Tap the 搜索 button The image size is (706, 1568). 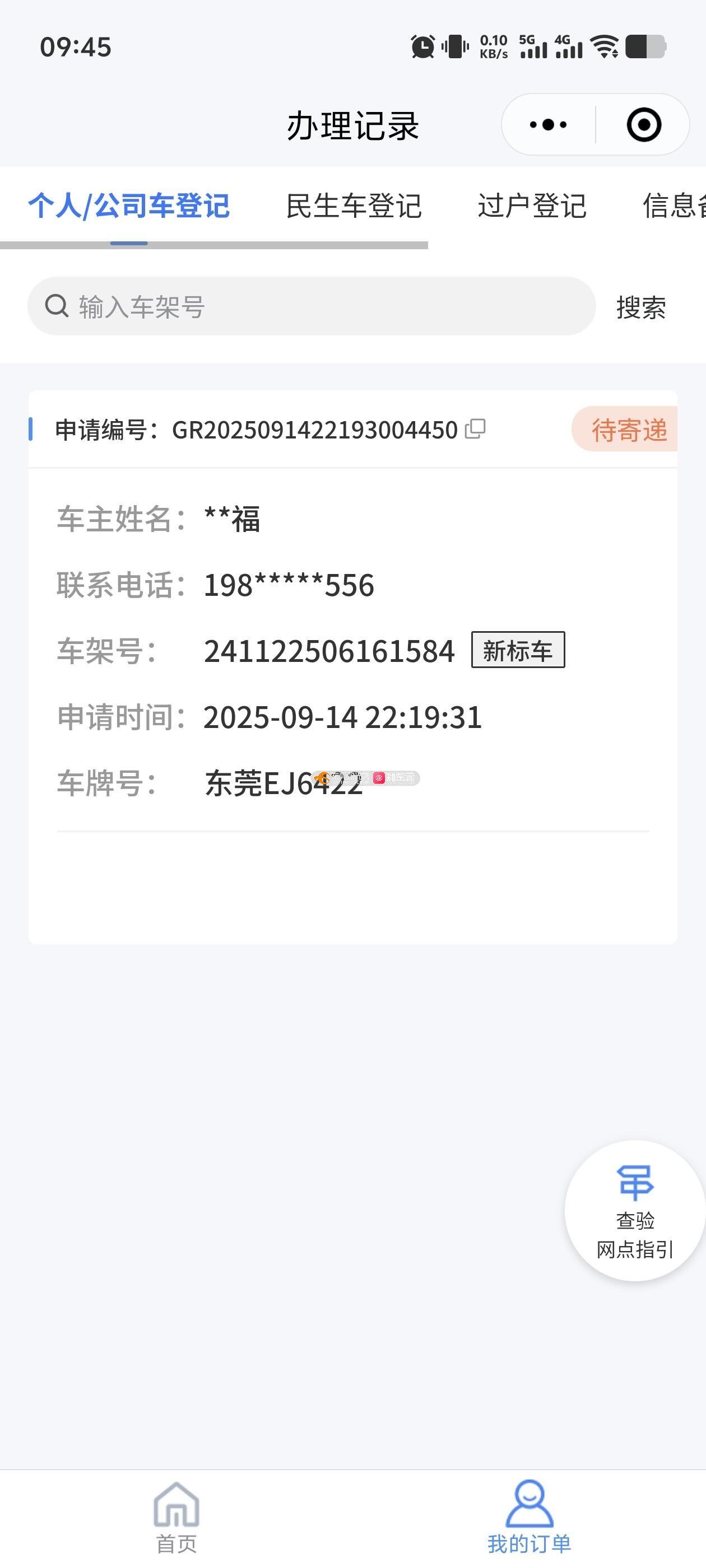pyautogui.click(x=641, y=307)
